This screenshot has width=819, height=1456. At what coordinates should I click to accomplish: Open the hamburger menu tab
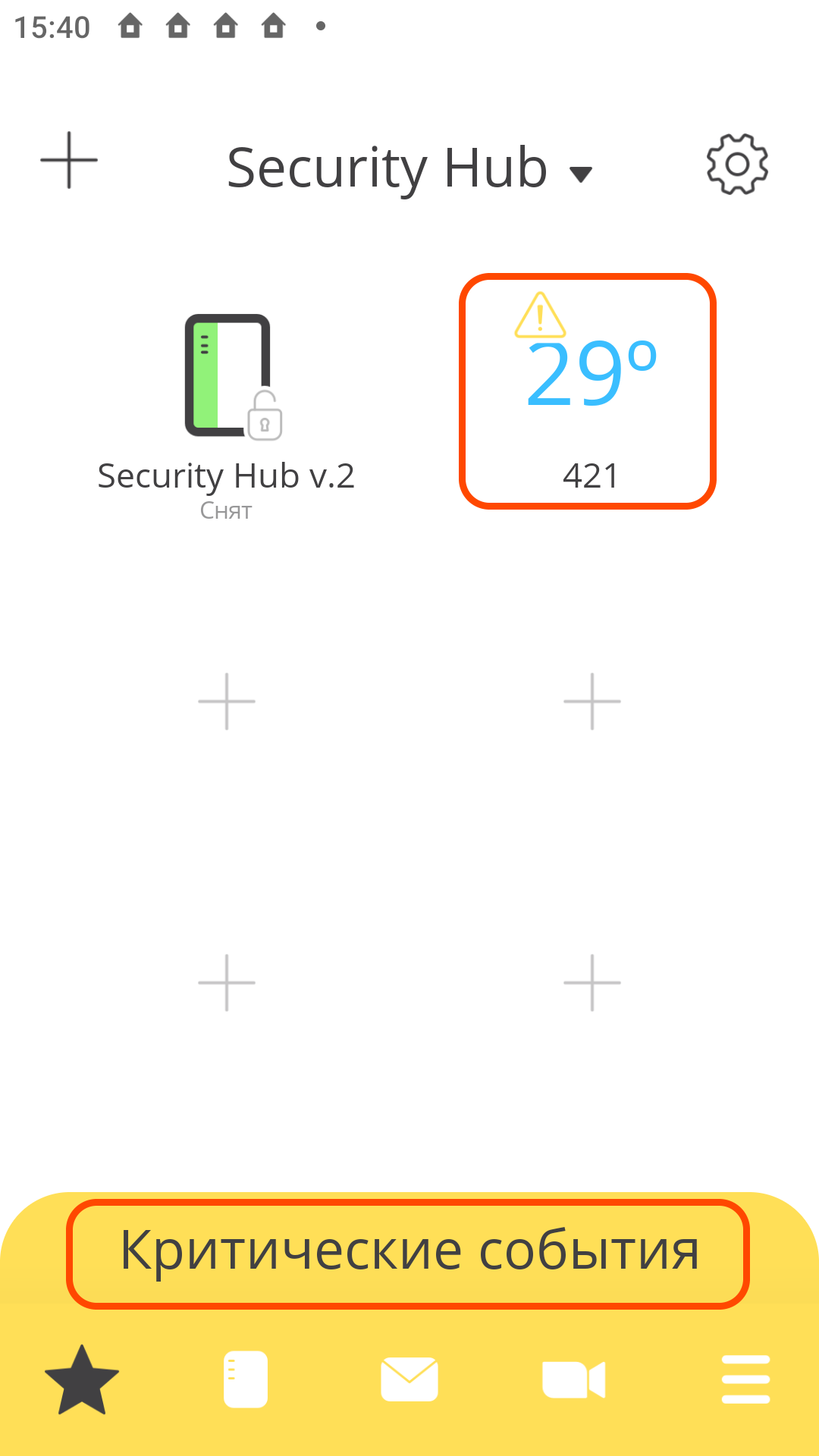[745, 1379]
